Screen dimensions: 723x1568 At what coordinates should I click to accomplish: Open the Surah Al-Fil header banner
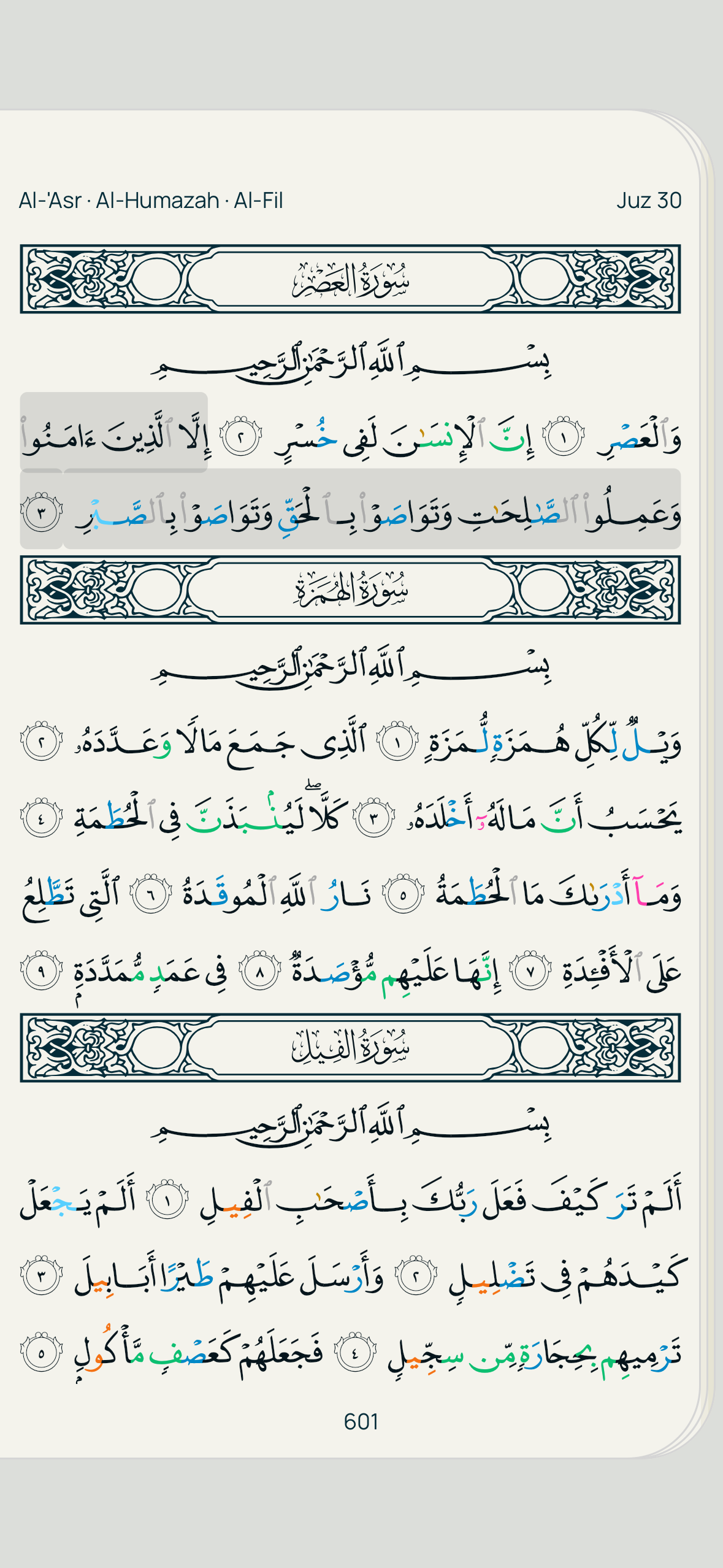coord(350,1048)
